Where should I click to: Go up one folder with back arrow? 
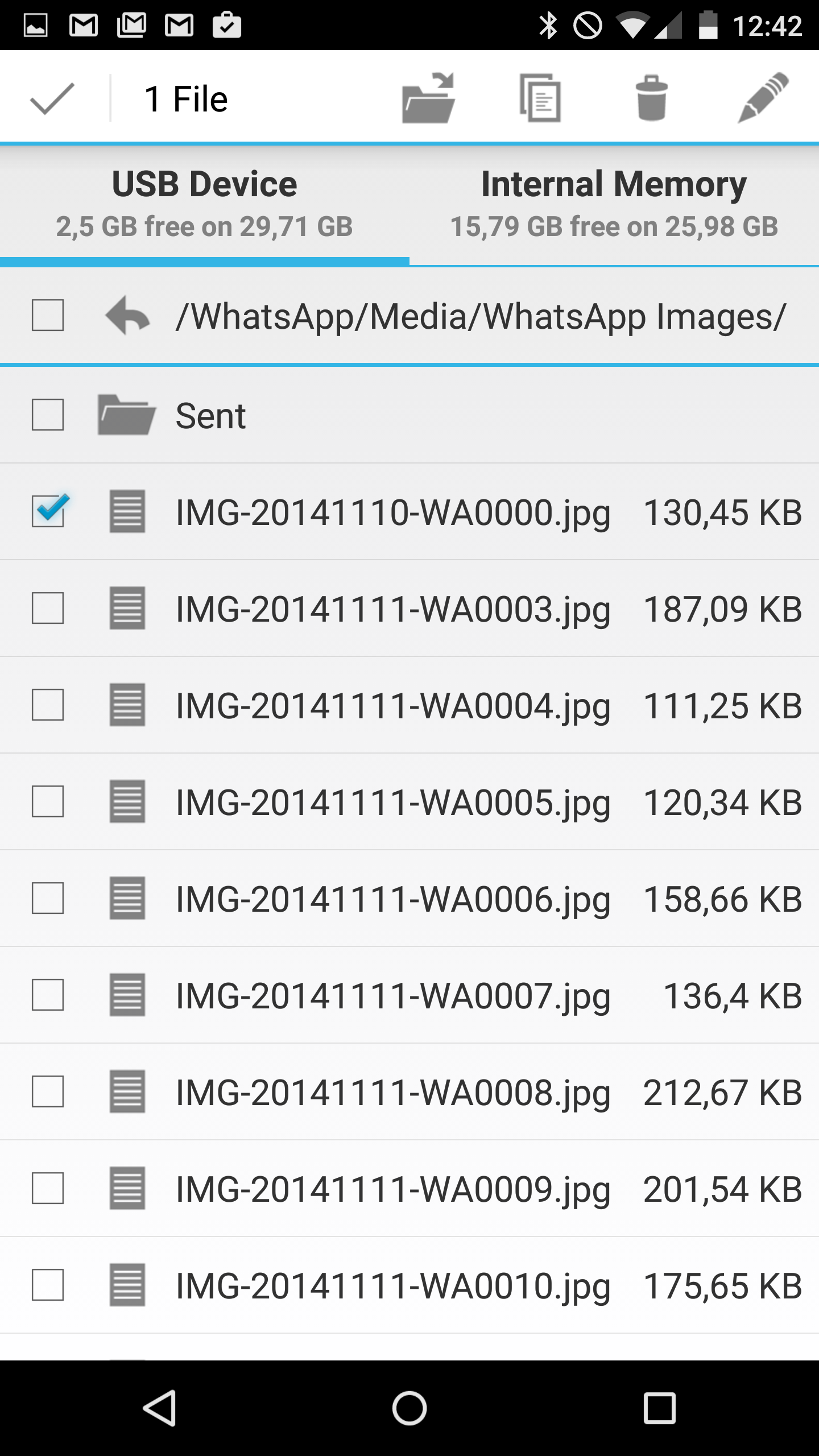(x=127, y=315)
